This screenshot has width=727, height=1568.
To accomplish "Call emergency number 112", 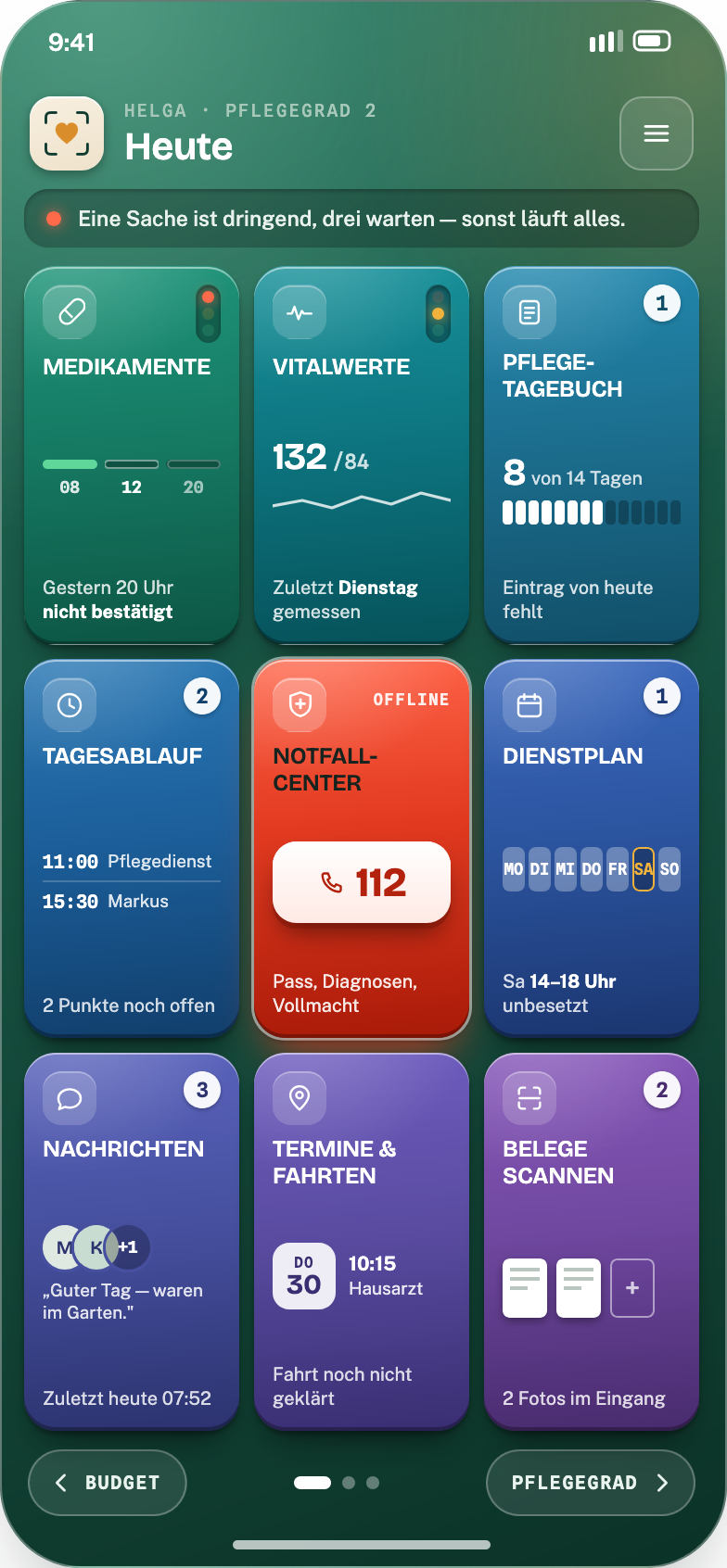I will [362, 882].
